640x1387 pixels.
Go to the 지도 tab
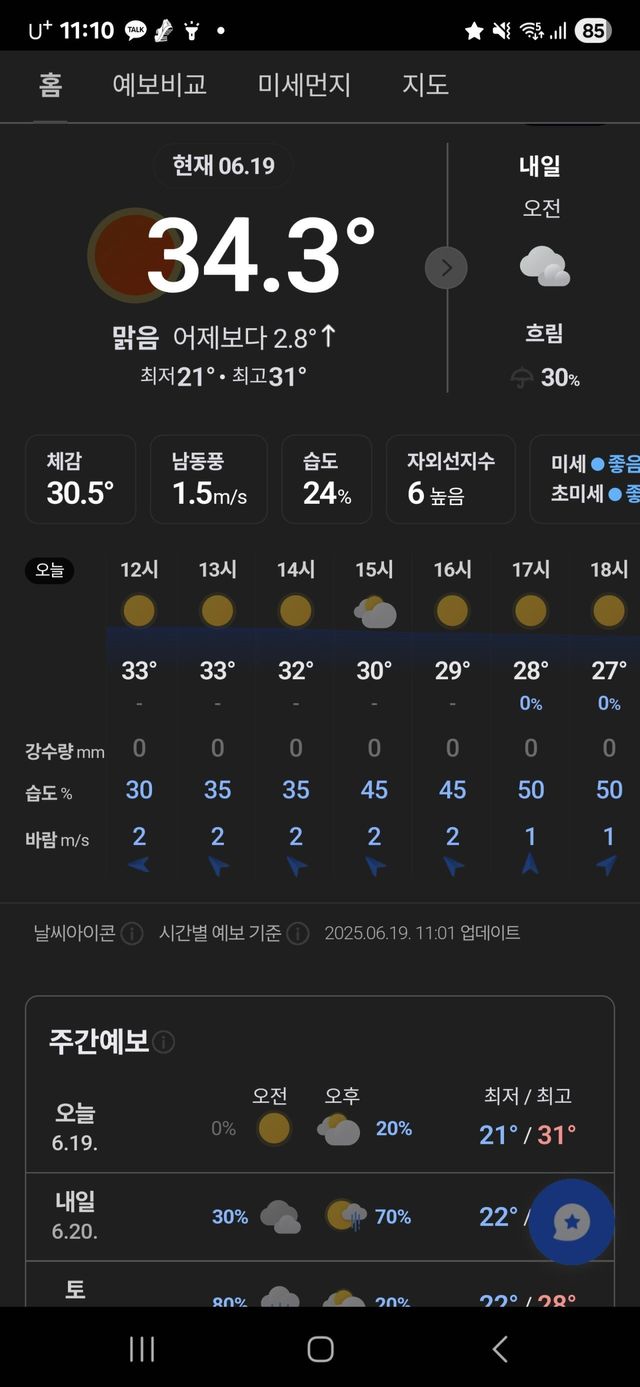[x=425, y=85]
